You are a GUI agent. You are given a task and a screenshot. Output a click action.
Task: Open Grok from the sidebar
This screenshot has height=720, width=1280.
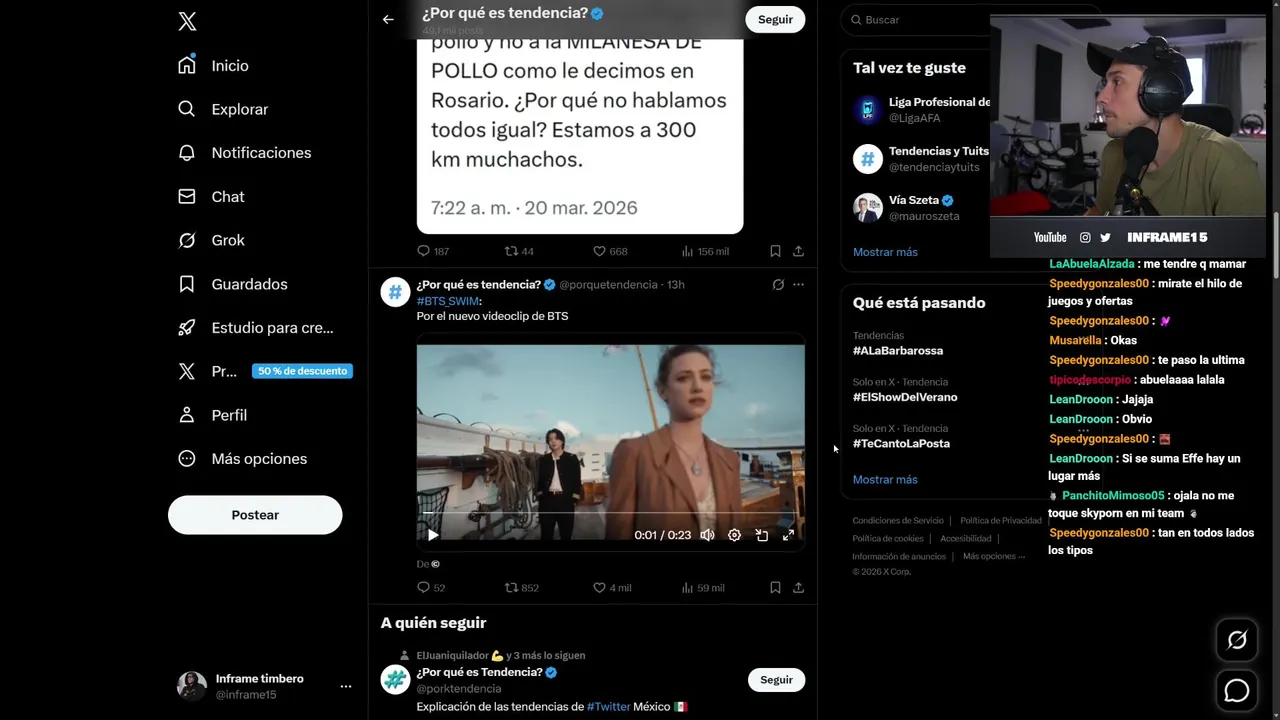[227, 240]
